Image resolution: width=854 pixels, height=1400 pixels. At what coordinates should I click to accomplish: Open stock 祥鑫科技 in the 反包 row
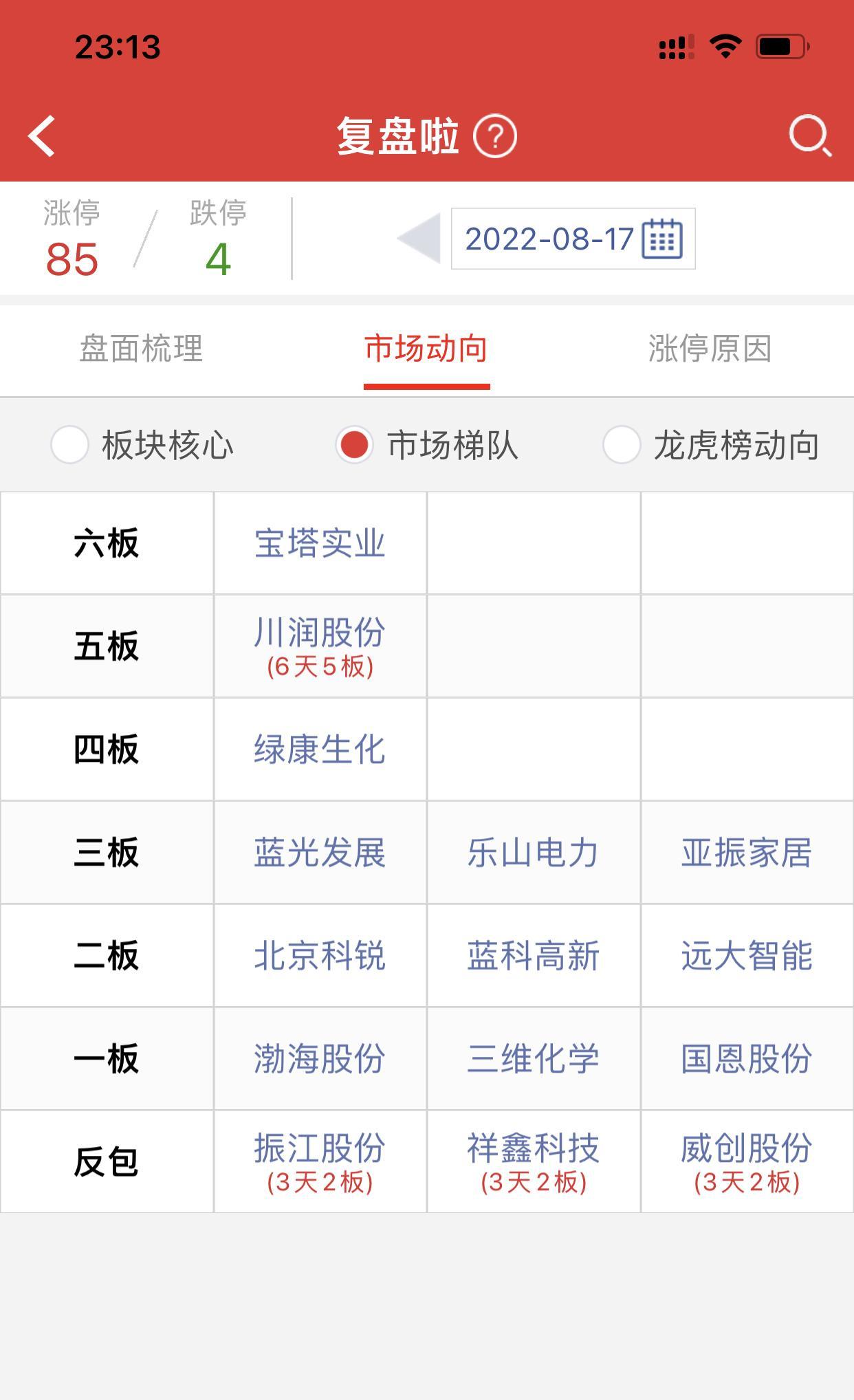click(533, 1162)
